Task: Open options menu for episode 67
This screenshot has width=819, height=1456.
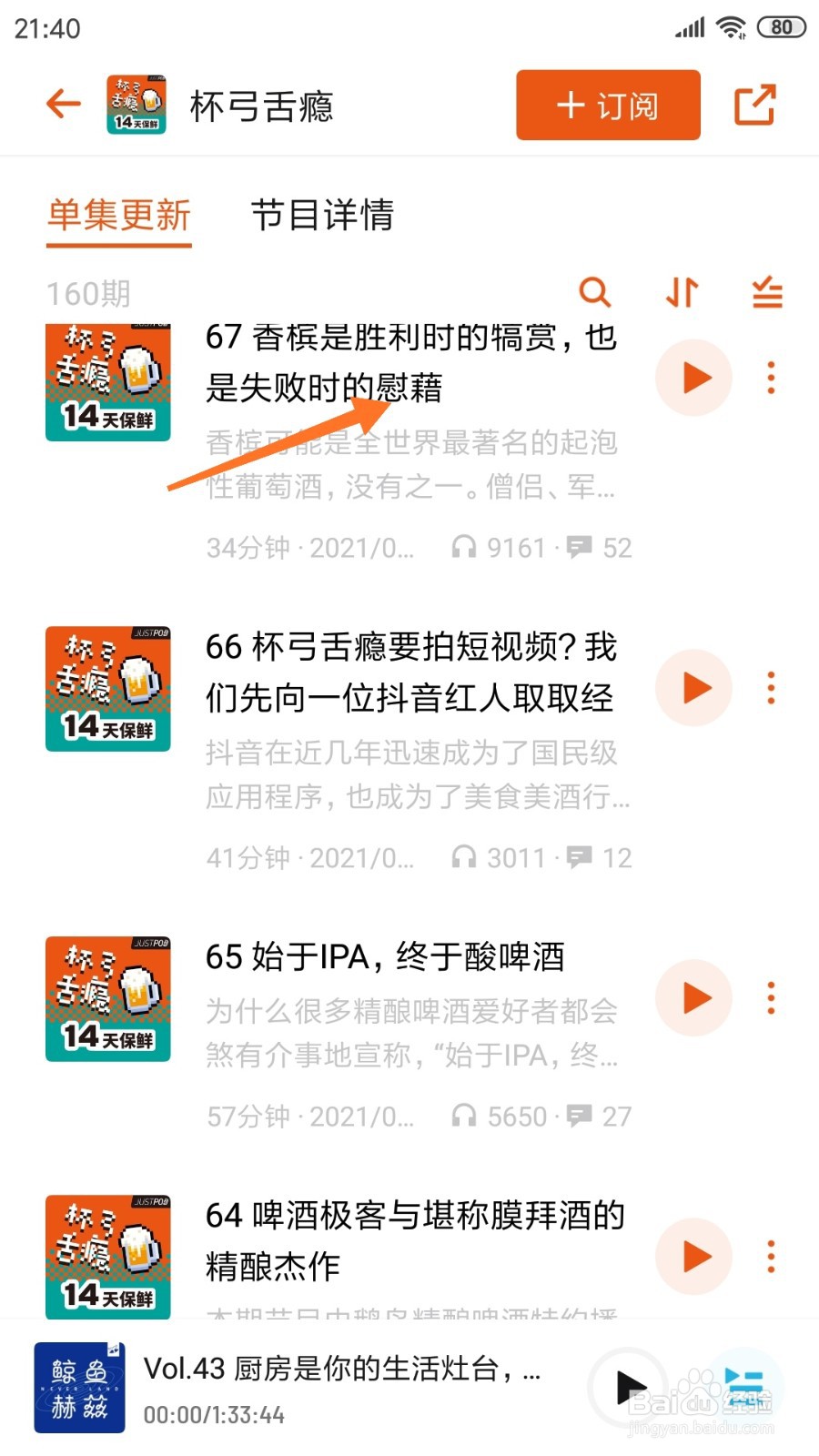Action: (771, 378)
